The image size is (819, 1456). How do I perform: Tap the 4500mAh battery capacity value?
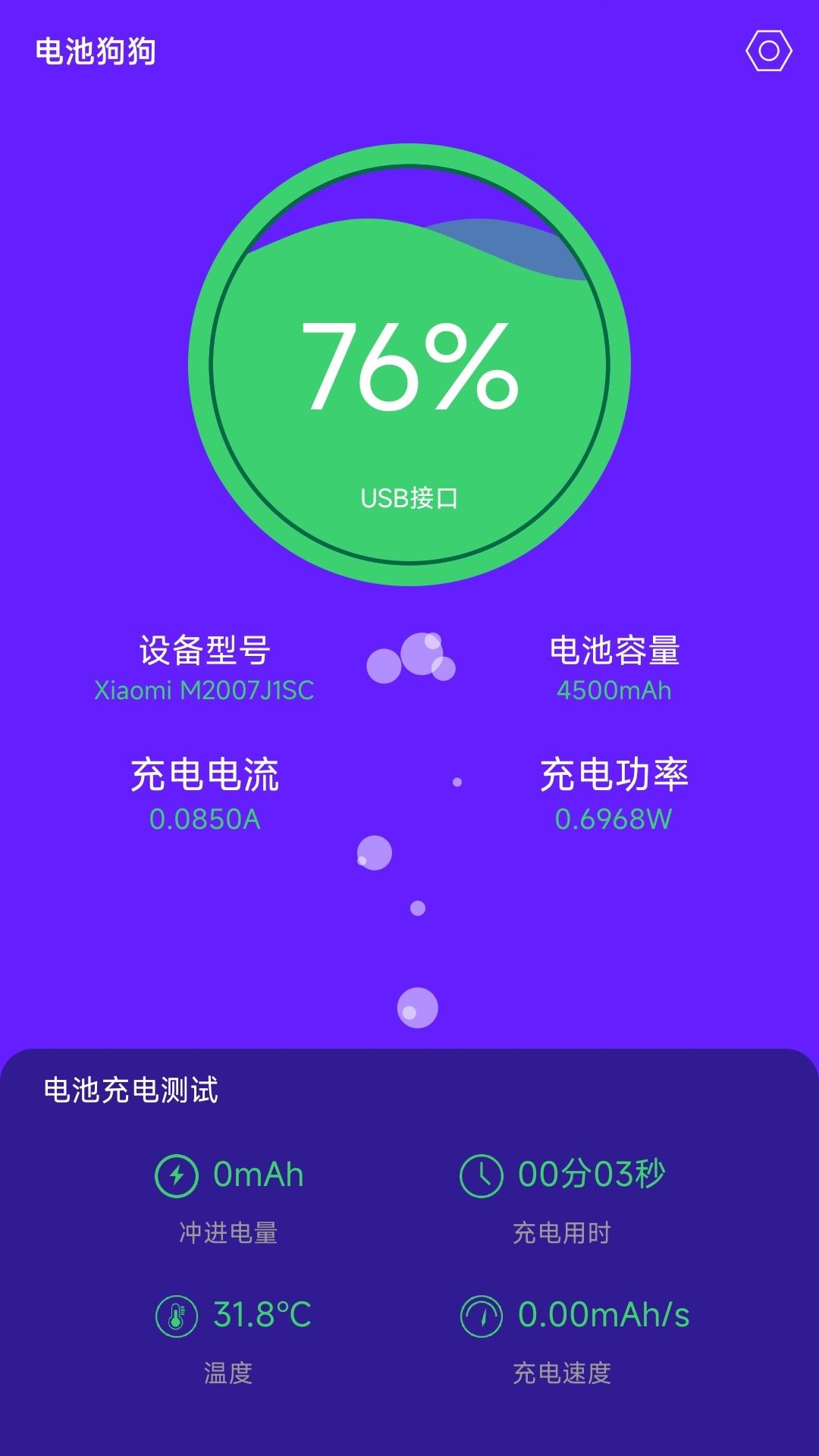[x=613, y=692]
